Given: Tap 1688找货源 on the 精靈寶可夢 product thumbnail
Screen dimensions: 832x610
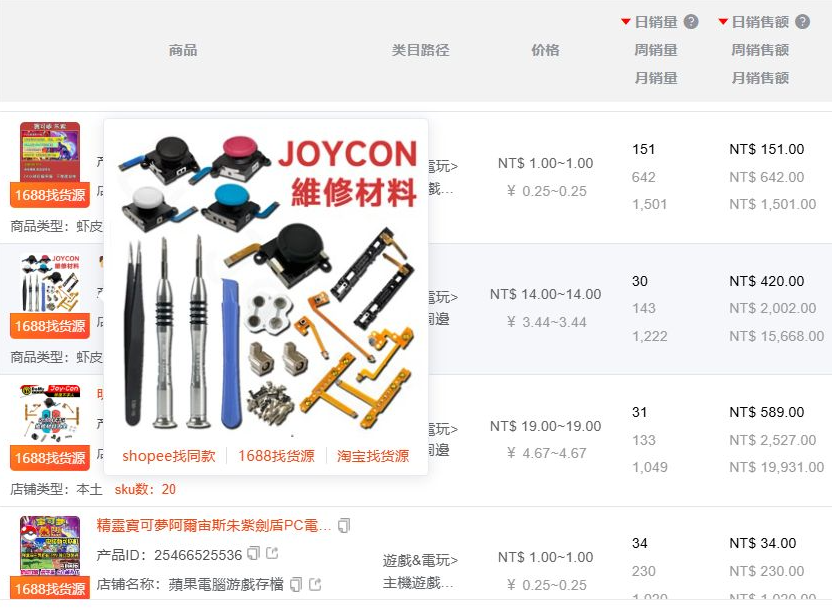Looking at the screenshot, I should point(50,589).
